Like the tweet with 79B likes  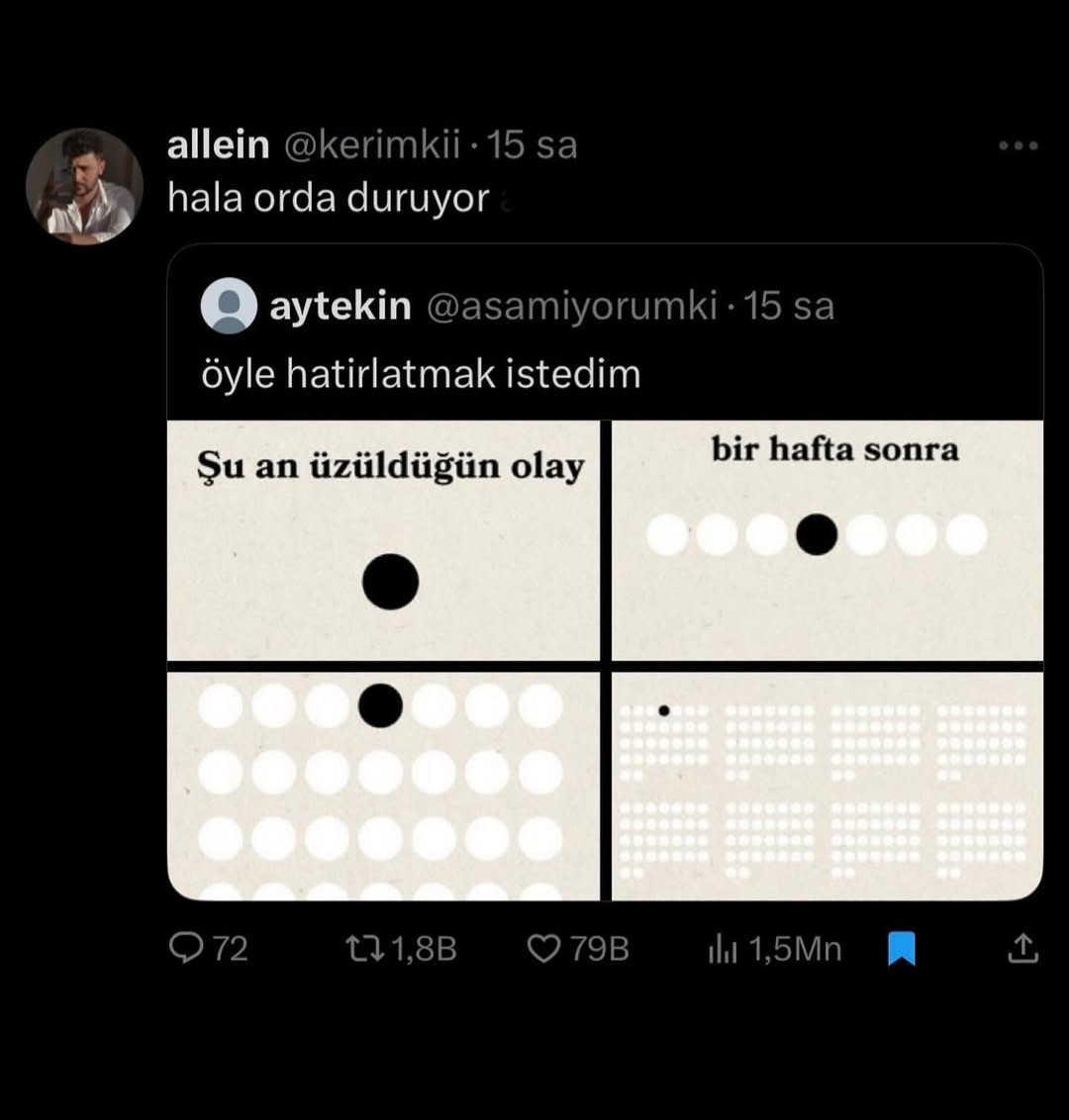tap(542, 950)
